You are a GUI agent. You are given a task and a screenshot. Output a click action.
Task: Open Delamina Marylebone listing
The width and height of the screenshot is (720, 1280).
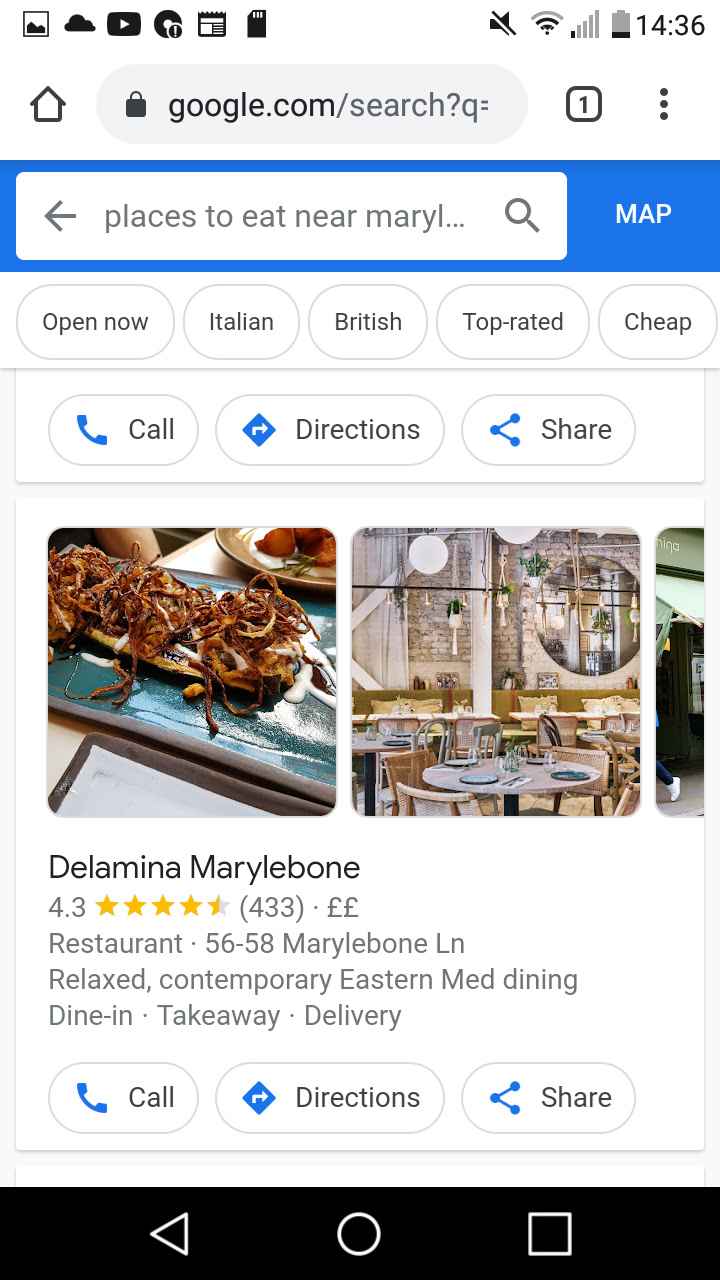[x=204, y=867]
